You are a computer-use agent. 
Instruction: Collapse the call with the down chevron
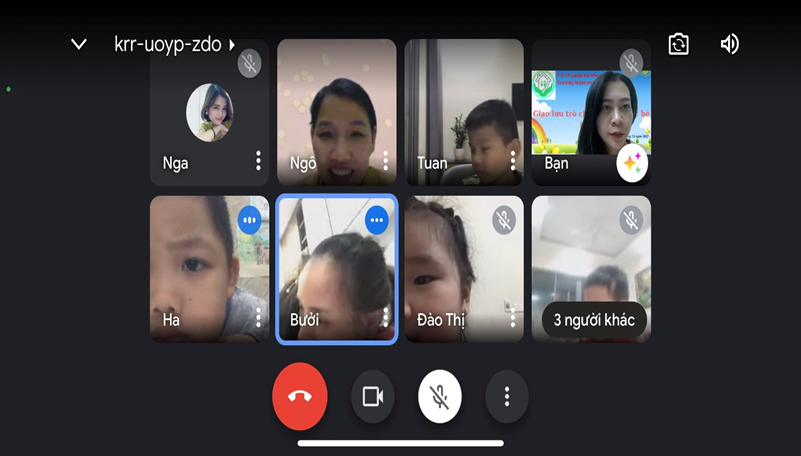pyautogui.click(x=79, y=44)
